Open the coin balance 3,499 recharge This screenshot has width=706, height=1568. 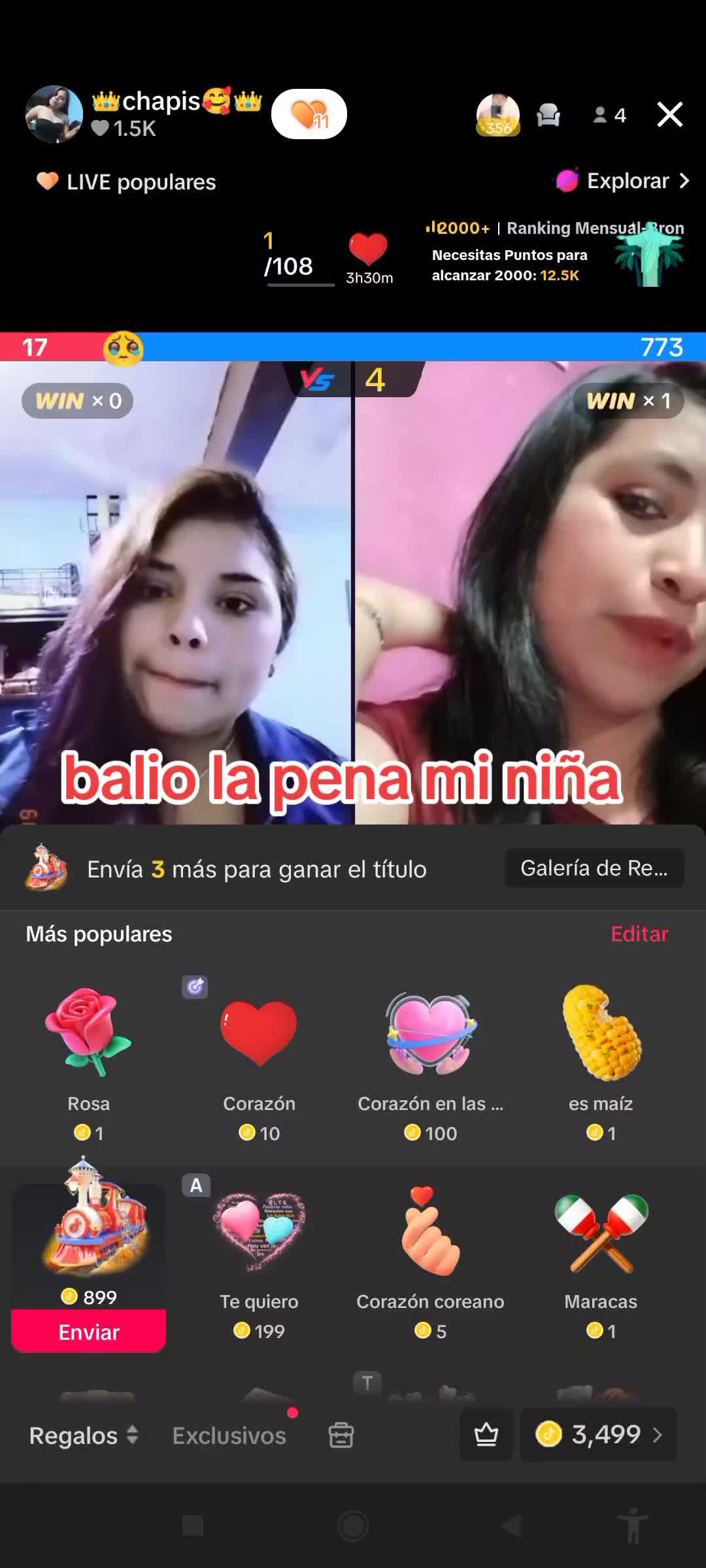click(x=599, y=1435)
